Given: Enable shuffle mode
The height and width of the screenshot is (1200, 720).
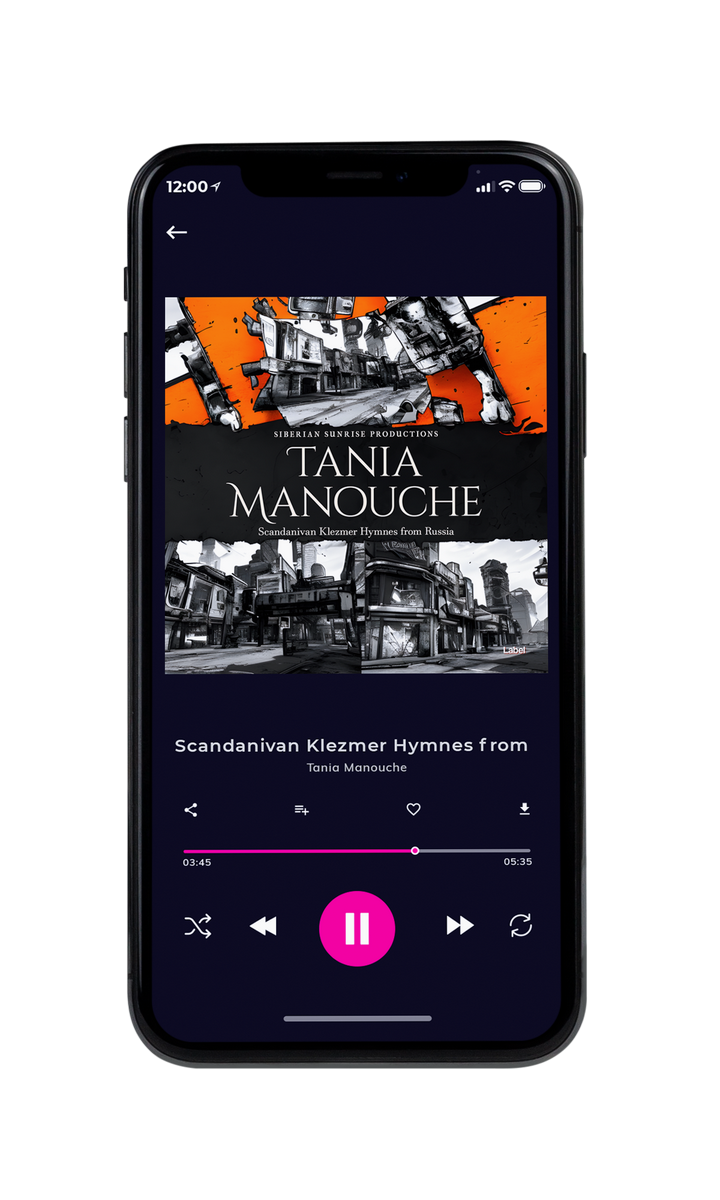Looking at the screenshot, I should click(x=198, y=926).
